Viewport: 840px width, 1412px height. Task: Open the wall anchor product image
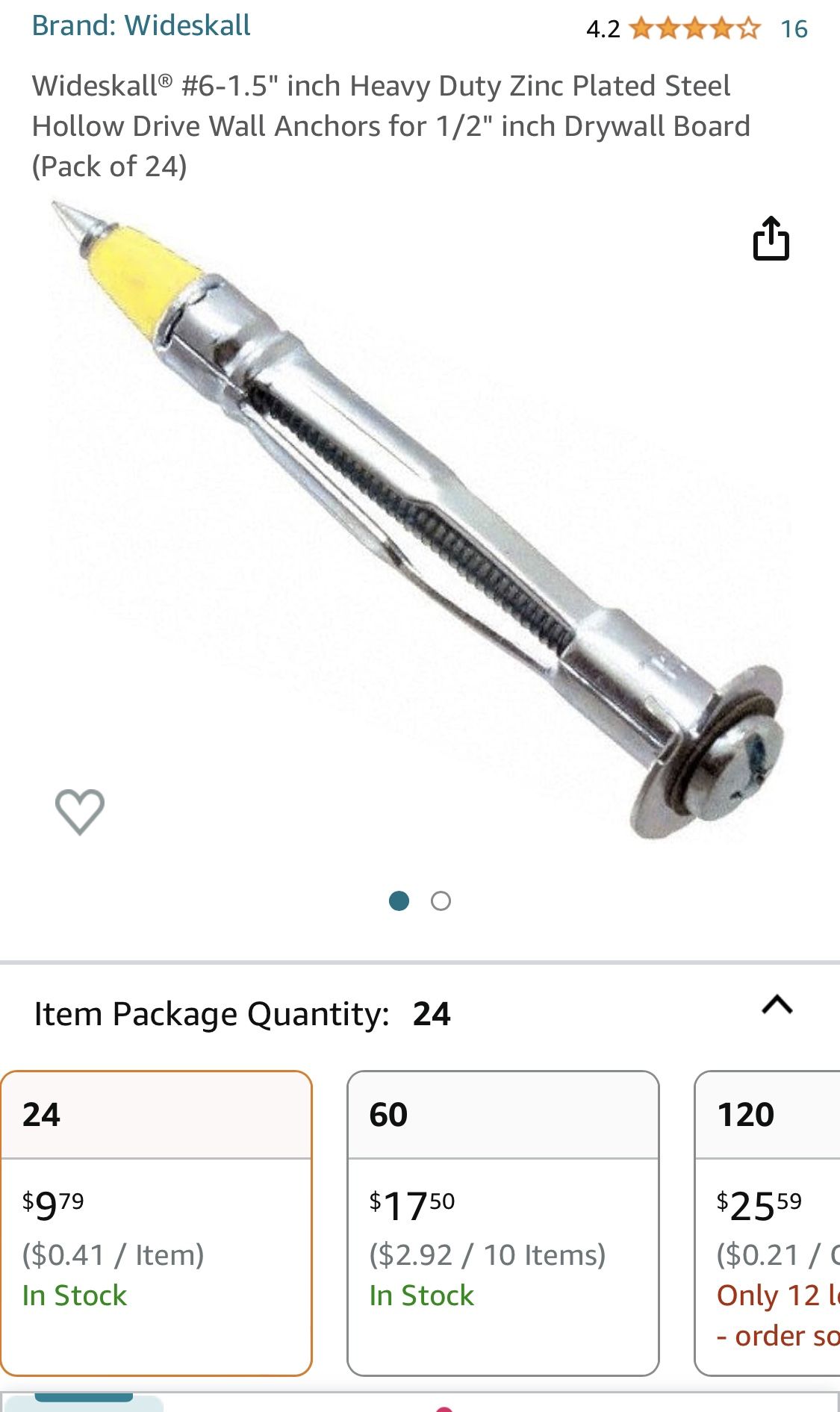[418, 523]
